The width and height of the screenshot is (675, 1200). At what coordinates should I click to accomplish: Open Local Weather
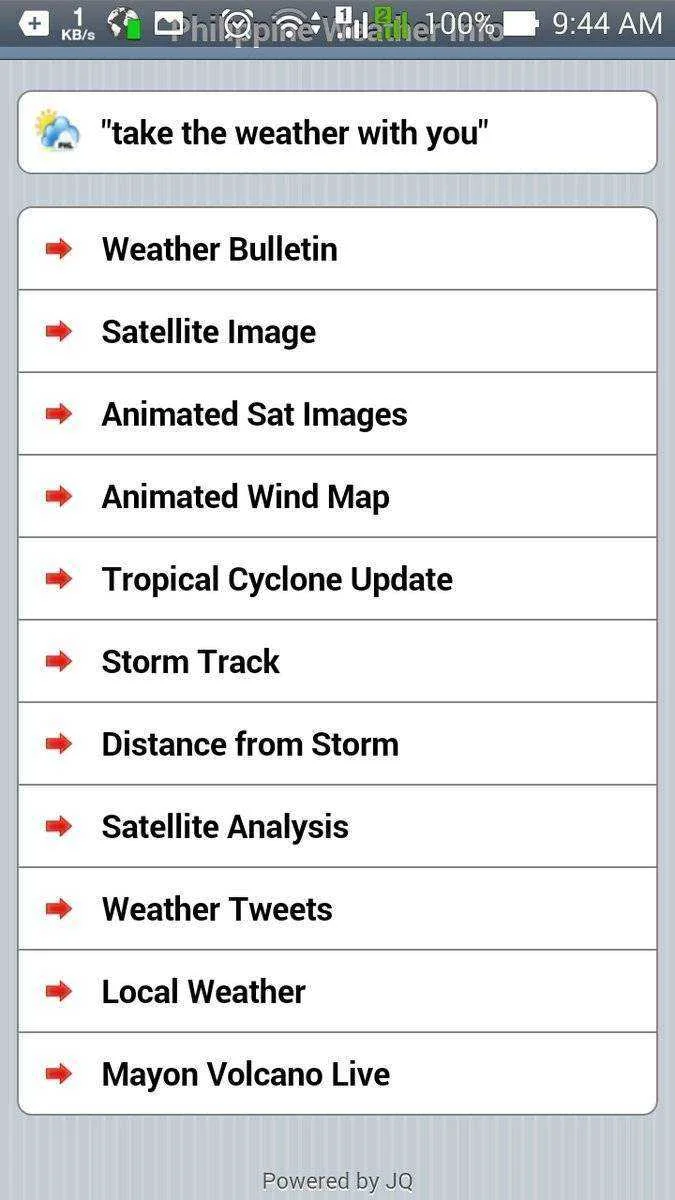337,991
